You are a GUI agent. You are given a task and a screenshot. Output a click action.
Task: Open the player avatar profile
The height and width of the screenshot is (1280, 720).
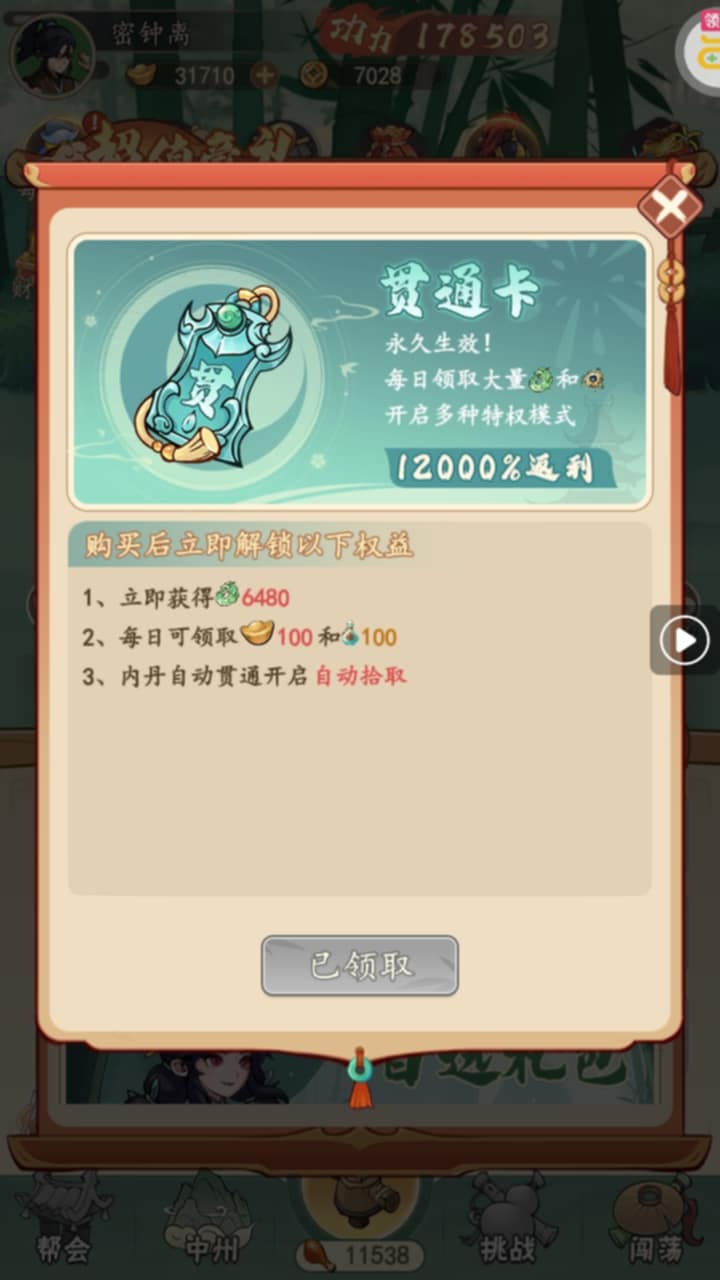pyautogui.click(x=52, y=52)
